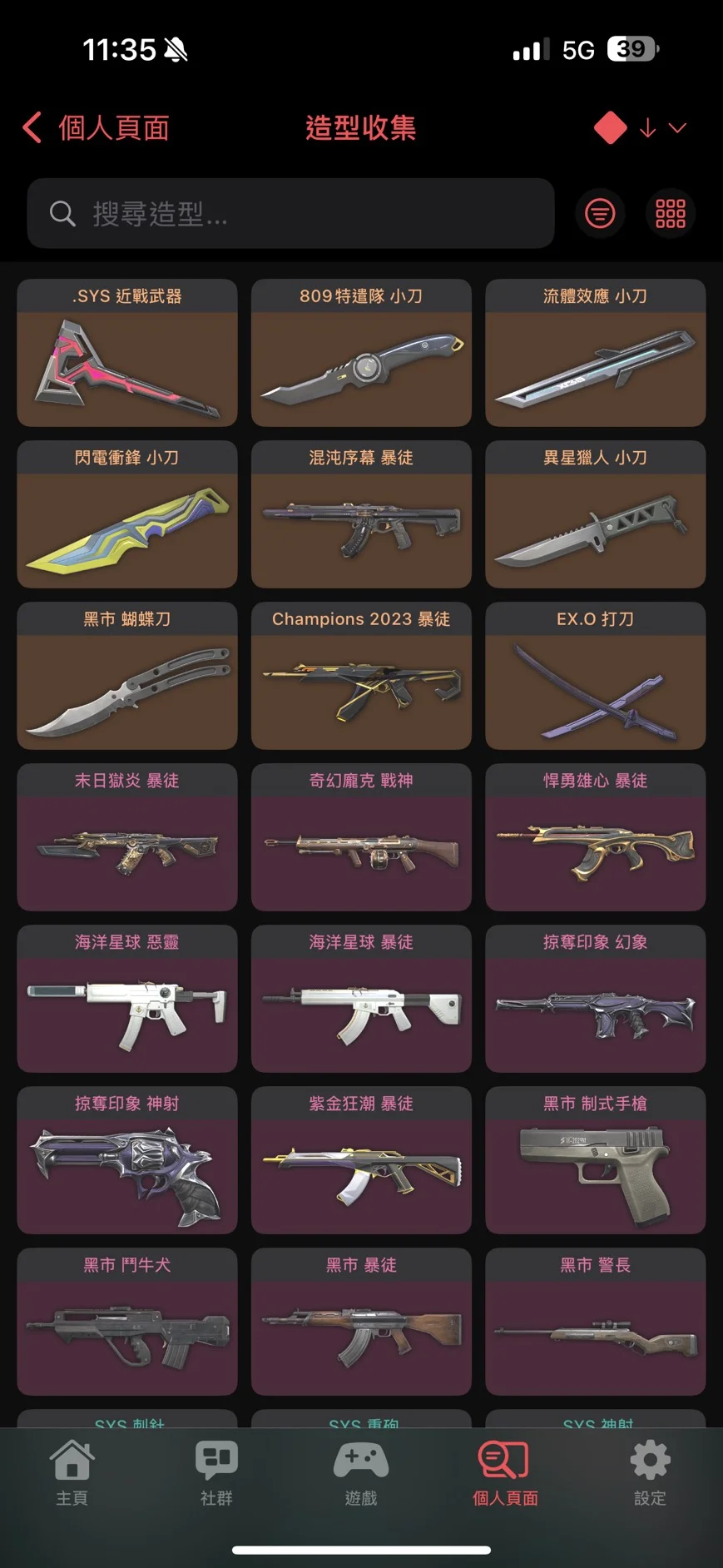View the 流體效應 小刀 skin
This screenshot has width=723, height=1568.
coord(595,354)
